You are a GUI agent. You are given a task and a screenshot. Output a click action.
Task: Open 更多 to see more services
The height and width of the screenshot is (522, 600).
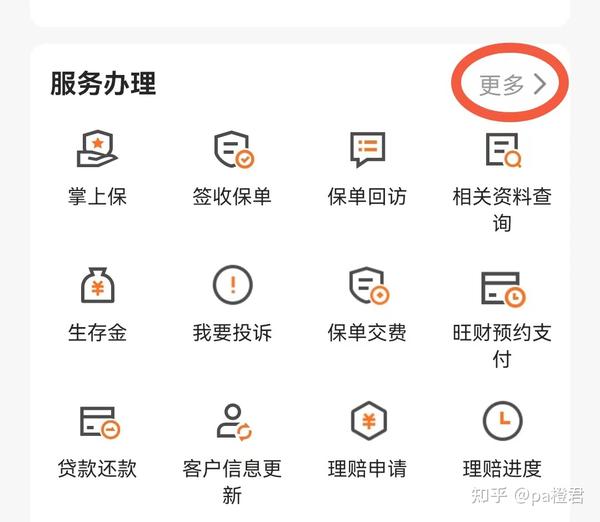[512, 84]
